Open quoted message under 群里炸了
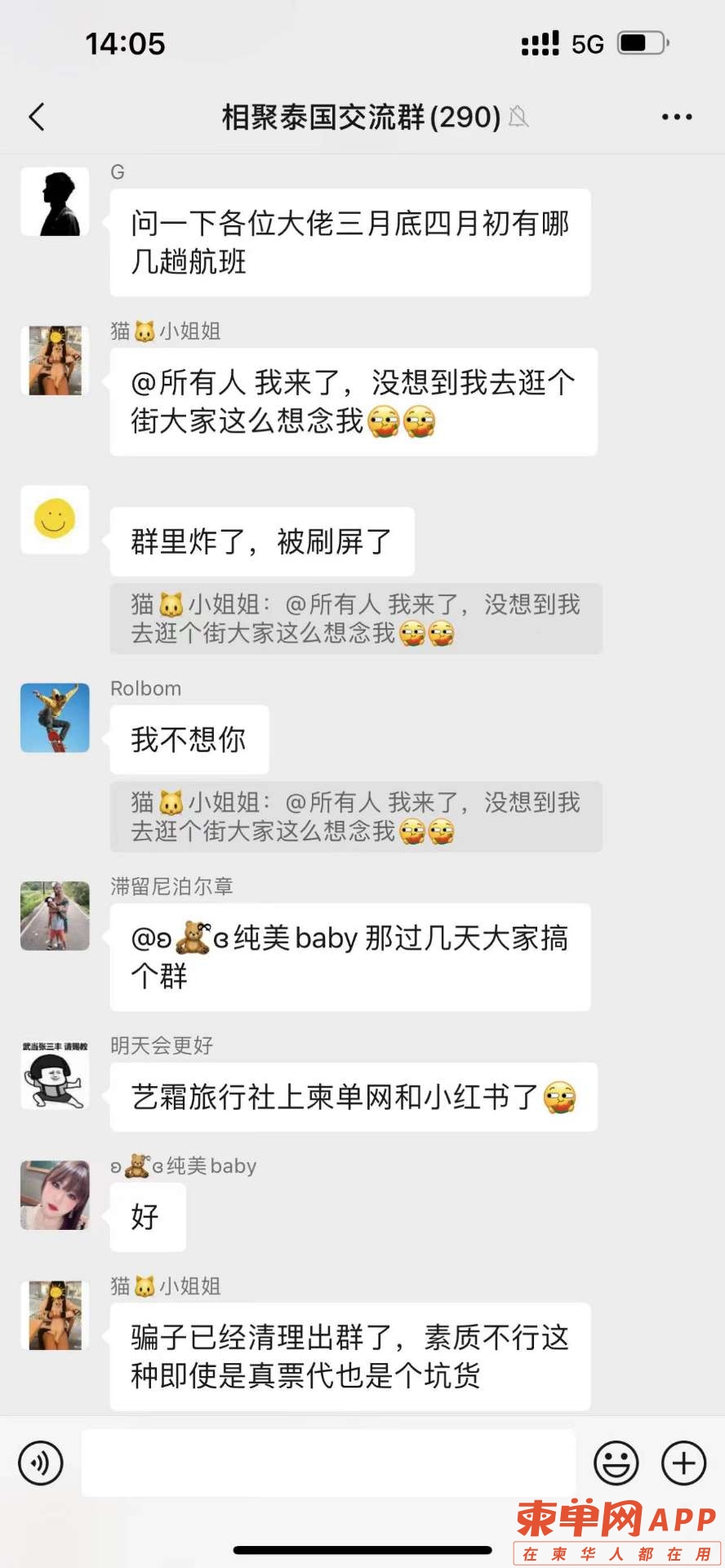 point(356,618)
